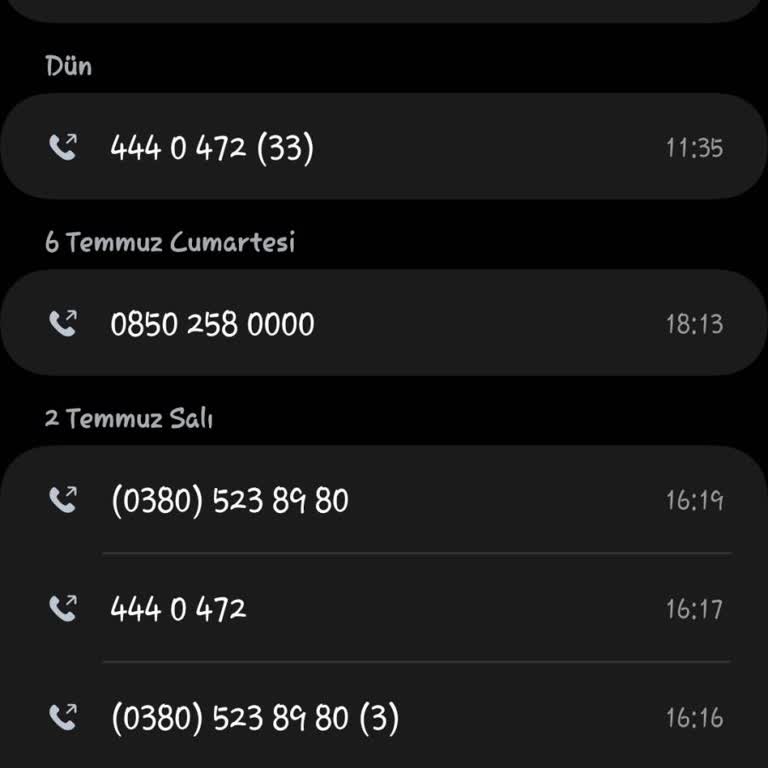Viewport: 768px width, 768px height.
Task: Open the 0850 258 0000 call entry
Action: [384, 323]
